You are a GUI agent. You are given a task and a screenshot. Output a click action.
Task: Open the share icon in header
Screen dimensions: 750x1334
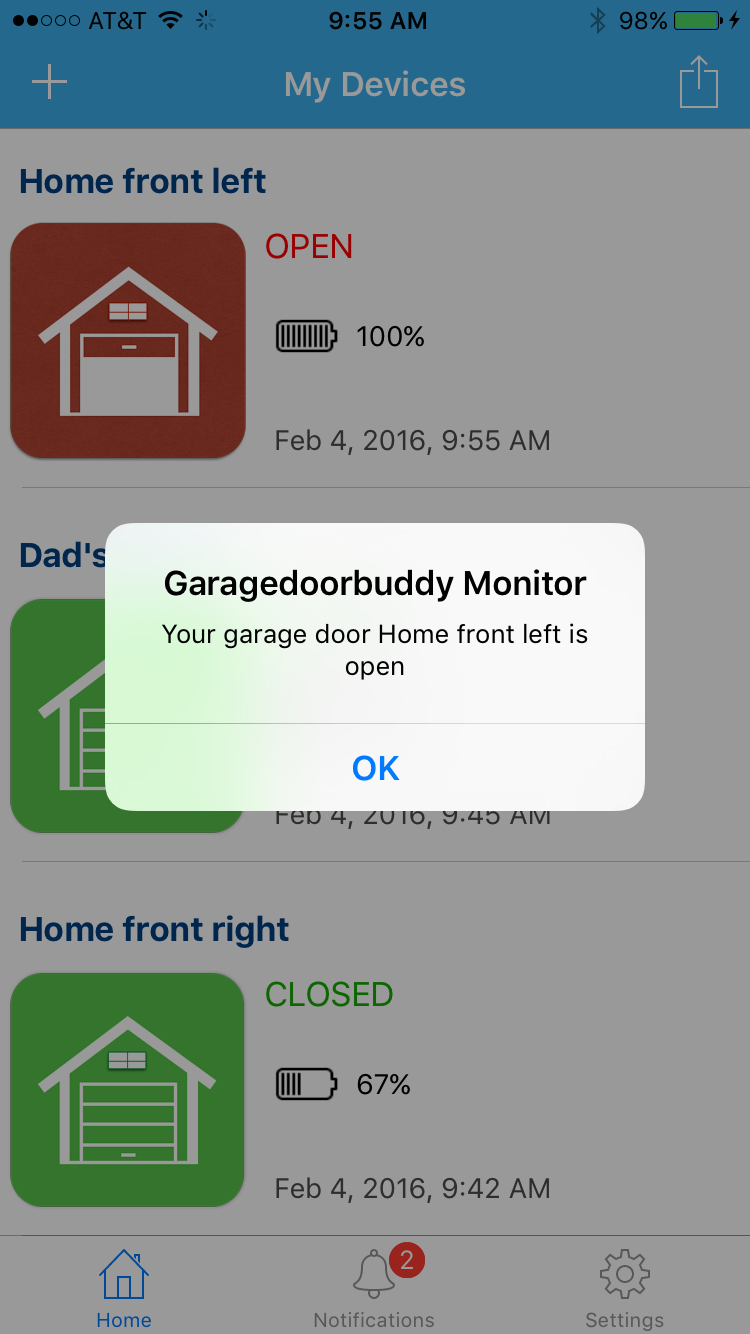699,82
